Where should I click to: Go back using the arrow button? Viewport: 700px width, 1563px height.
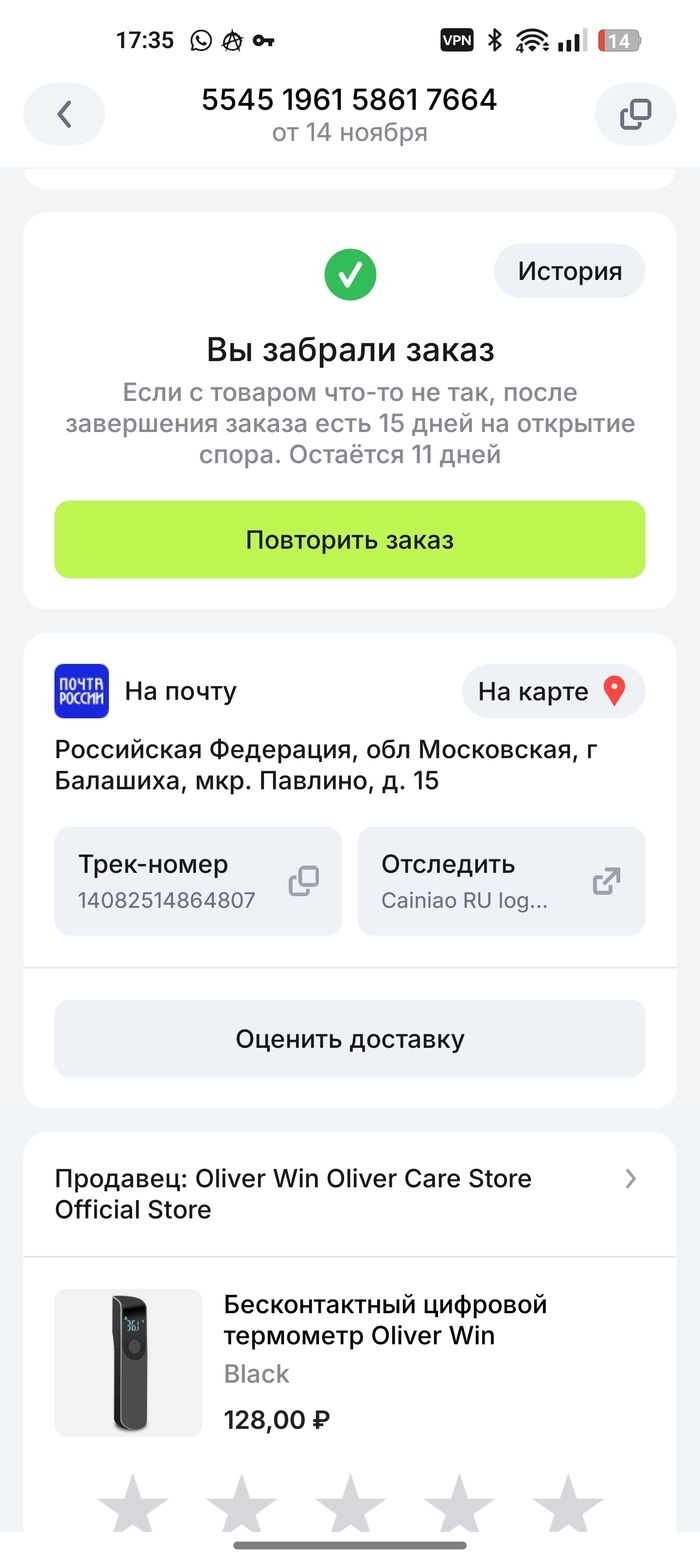click(x=64, y=115)
